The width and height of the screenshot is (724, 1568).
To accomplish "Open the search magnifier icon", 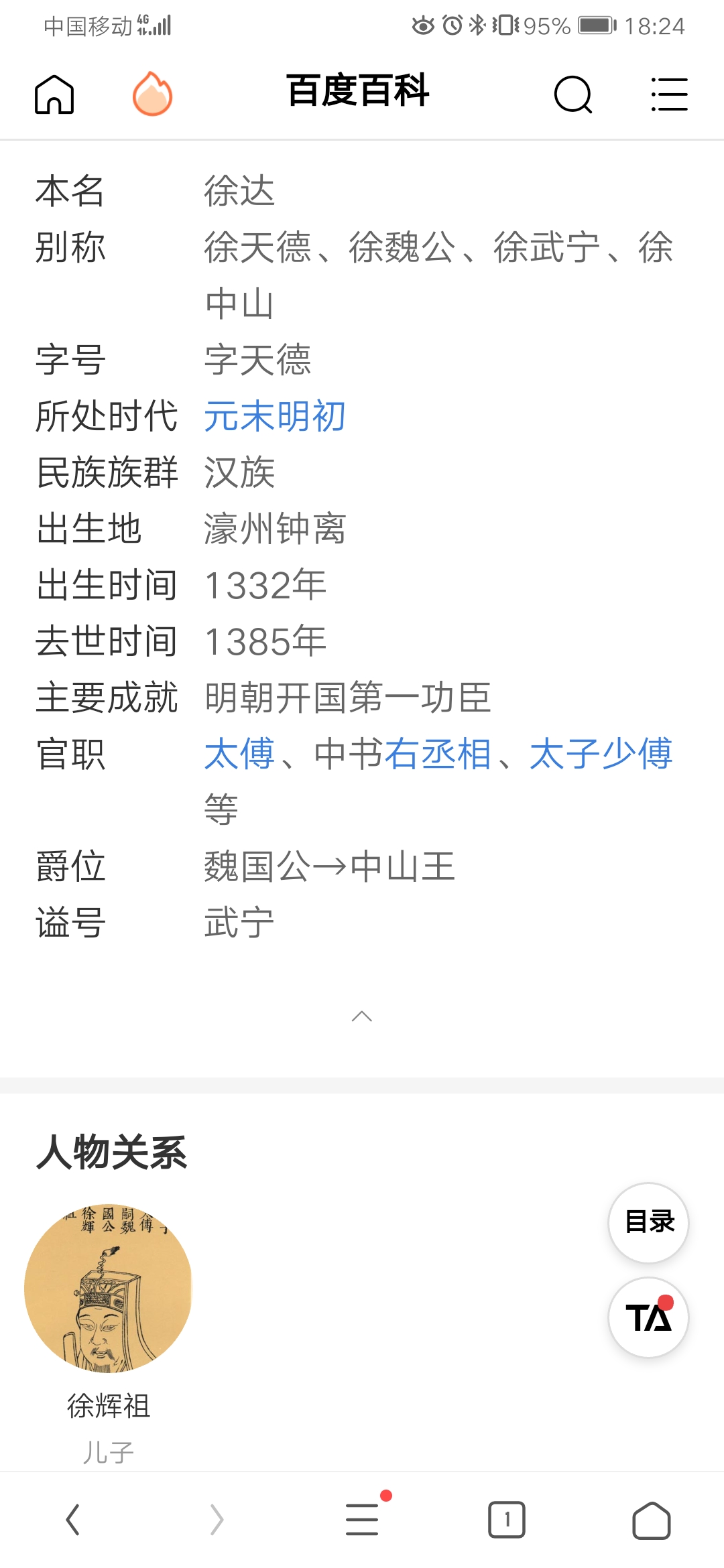I will 573,94.
